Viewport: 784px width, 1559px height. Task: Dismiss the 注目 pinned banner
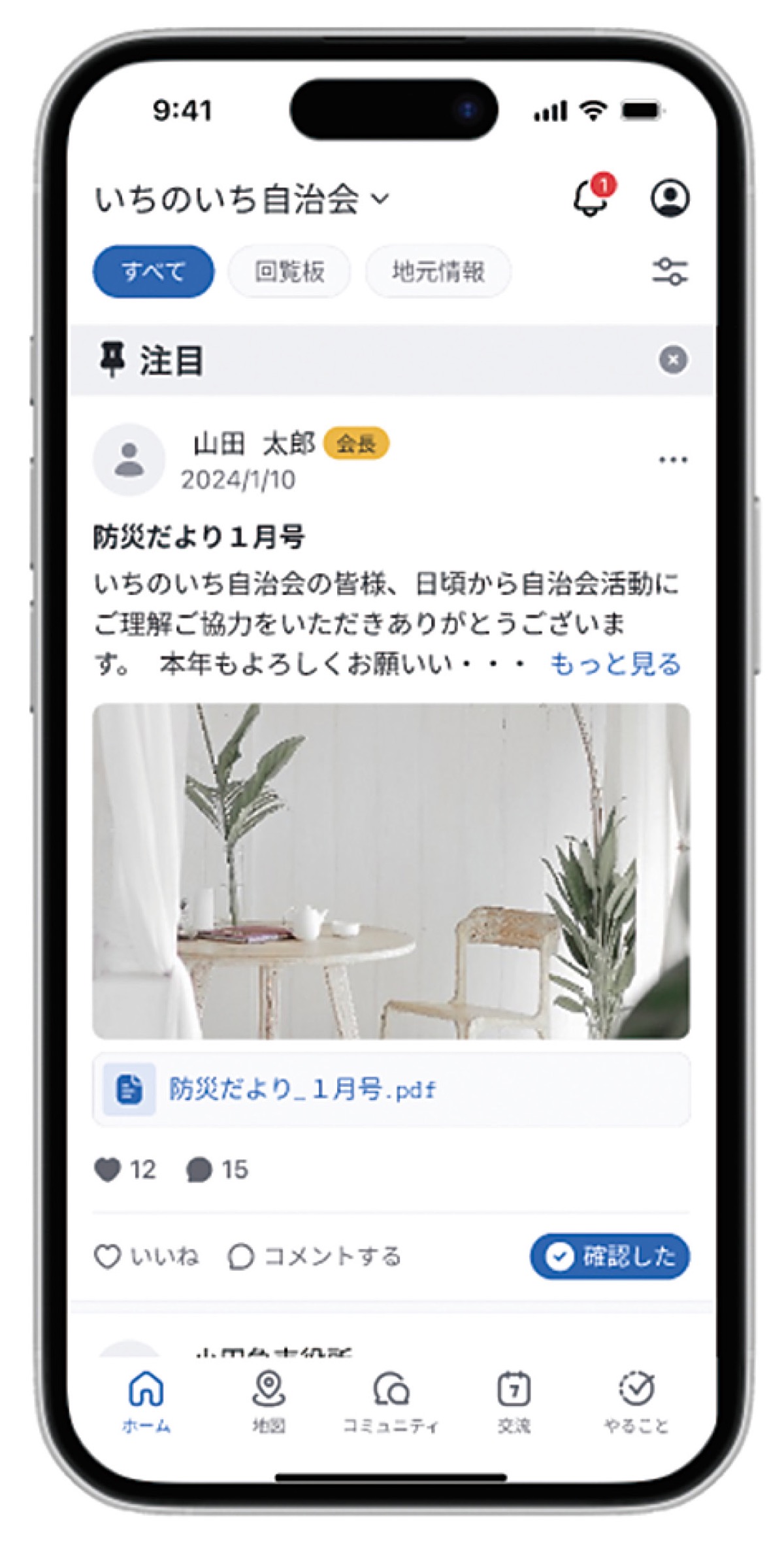(673, 360)
